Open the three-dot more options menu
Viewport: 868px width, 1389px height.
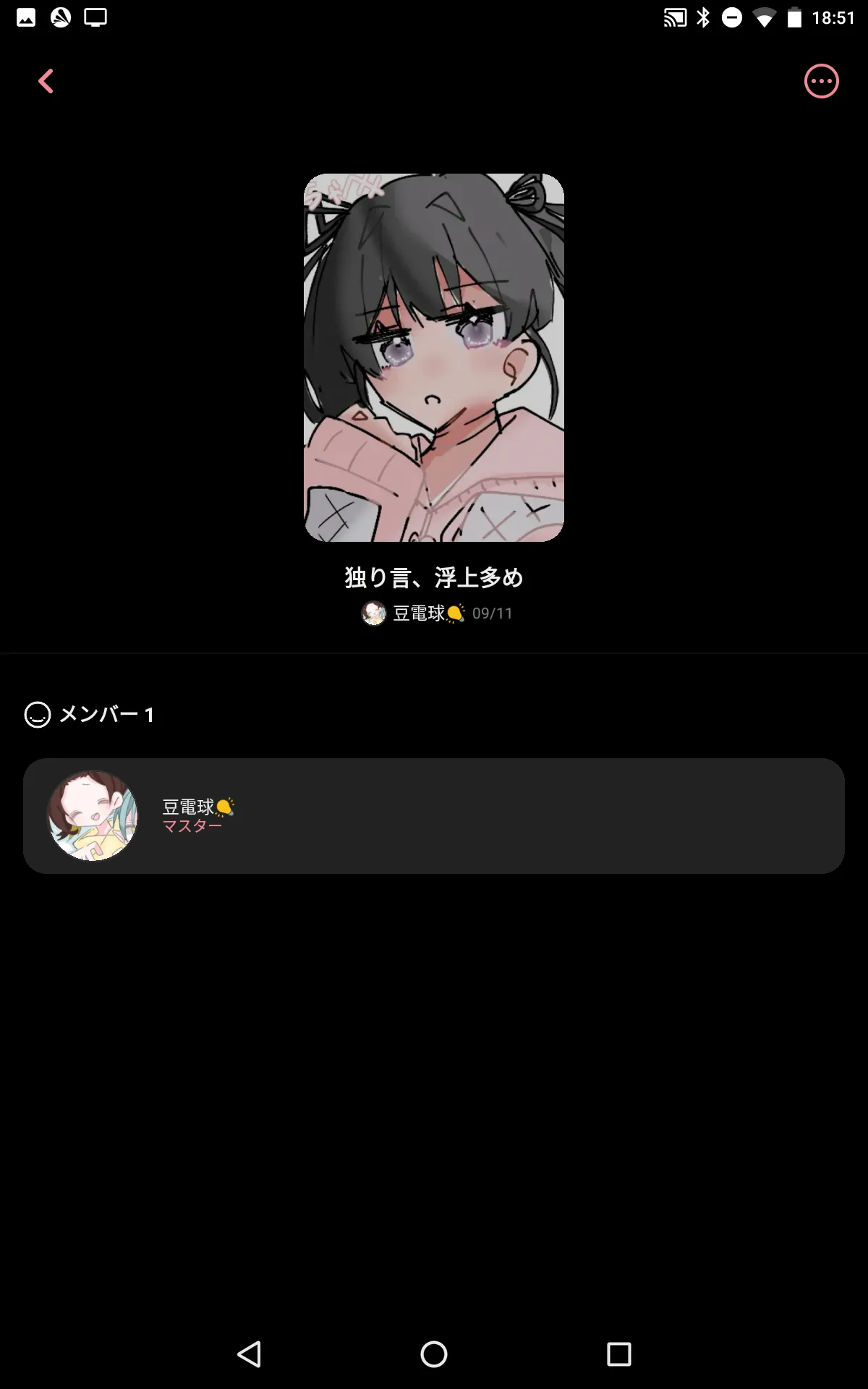(x=822, y=81)
